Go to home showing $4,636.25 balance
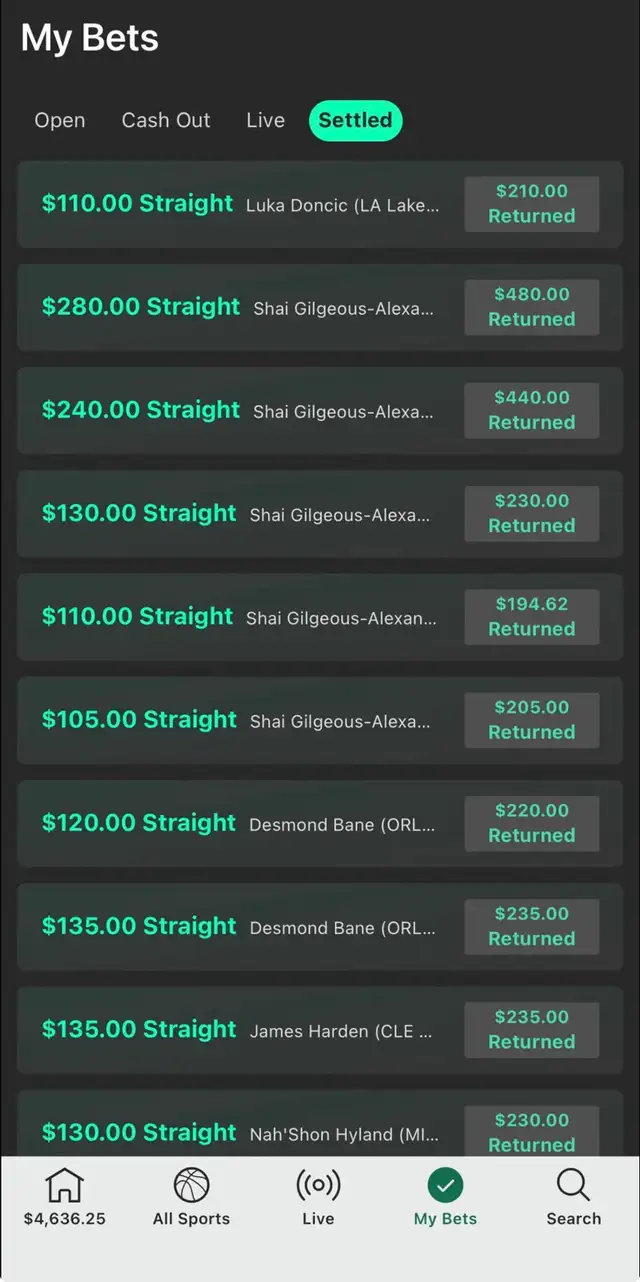The width and height of the screenshot is (640, 1282). [x=65, y=1197]
